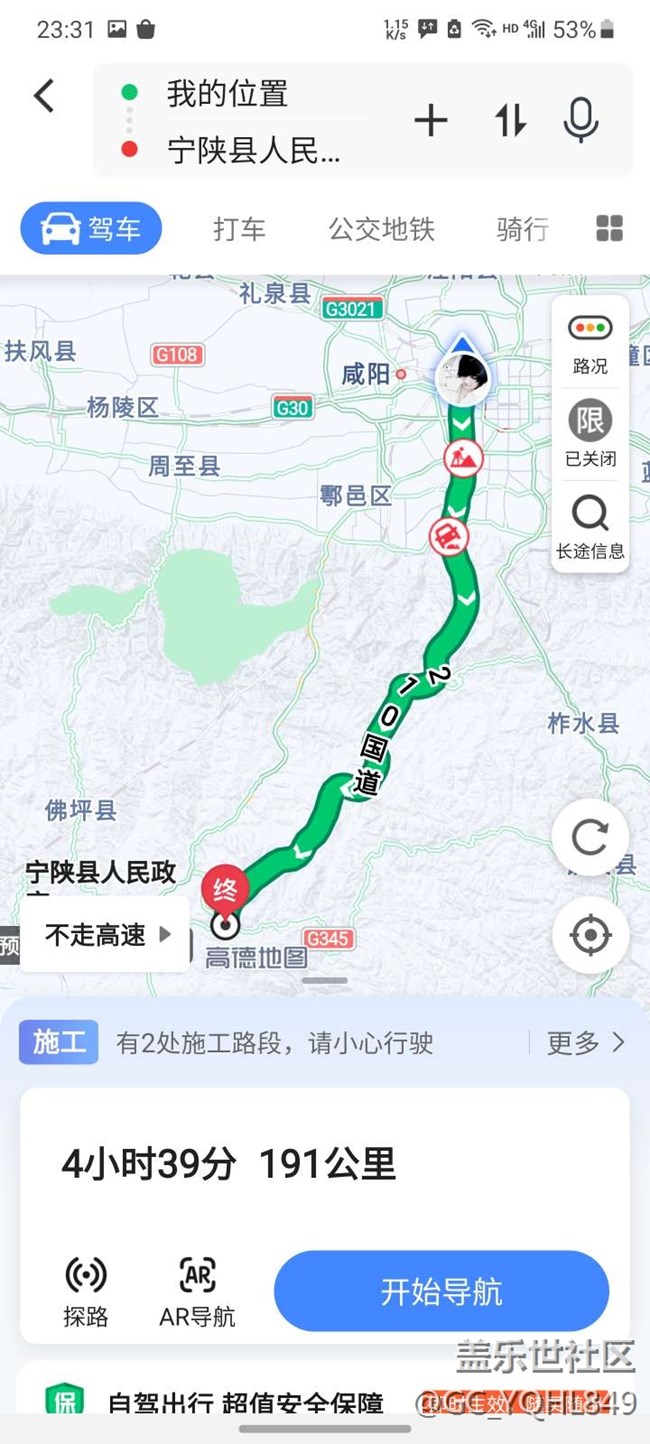This screenshot has width=650, height=1444.
Task: Add a waypoint with the plus icon
Action: (431, 121)
